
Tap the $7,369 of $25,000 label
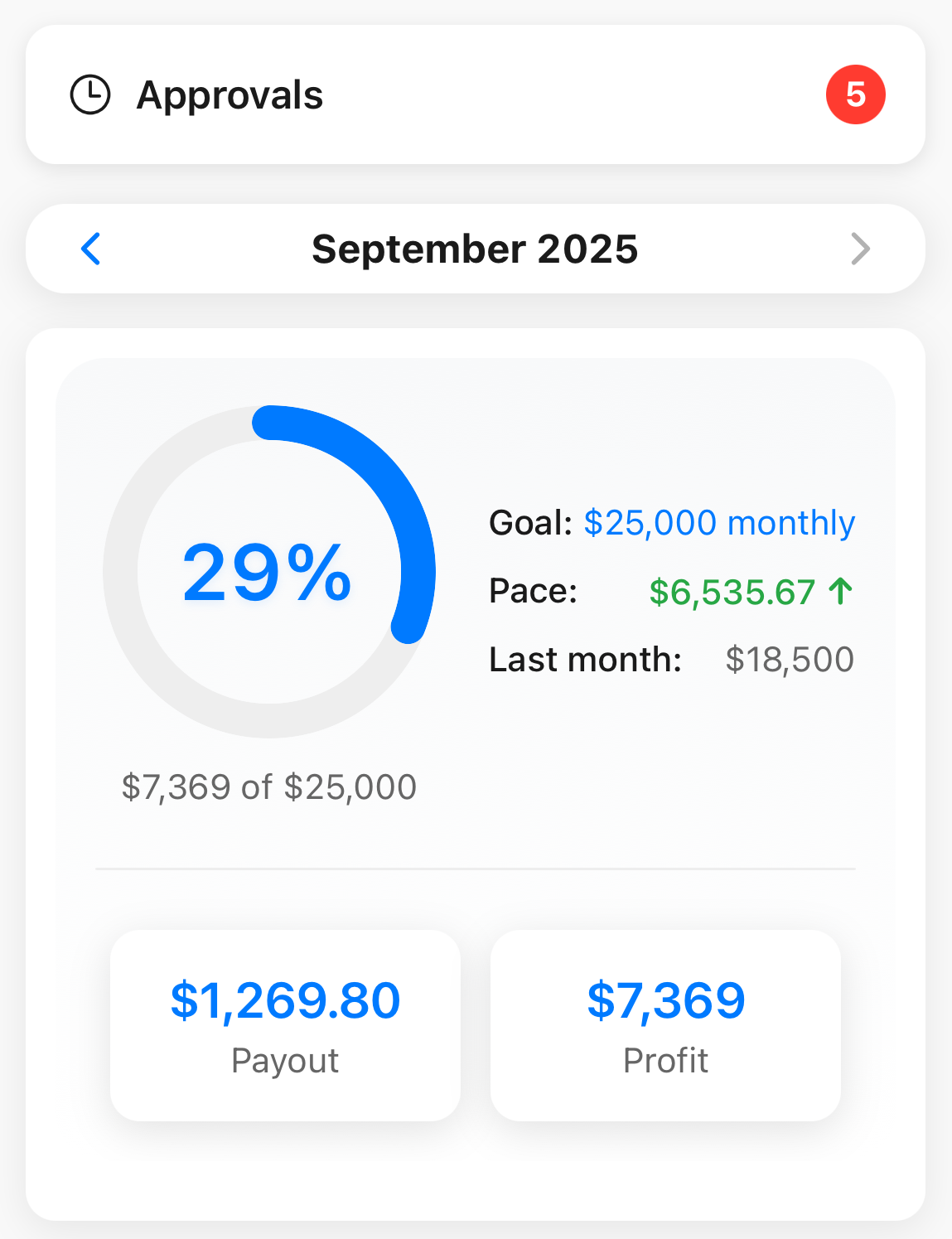click(x=268, y=786)
